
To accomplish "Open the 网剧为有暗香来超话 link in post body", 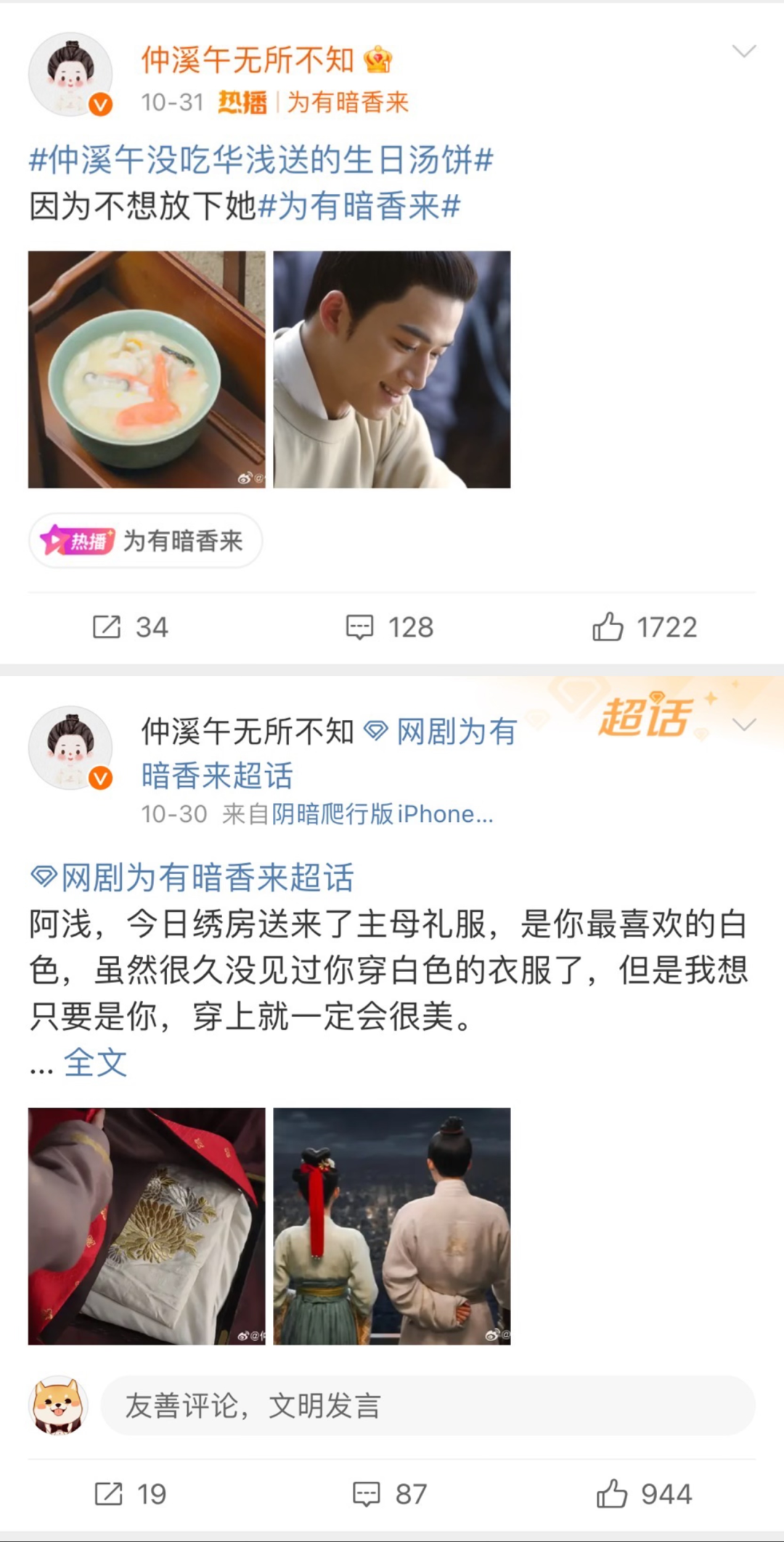I will 193,878.
